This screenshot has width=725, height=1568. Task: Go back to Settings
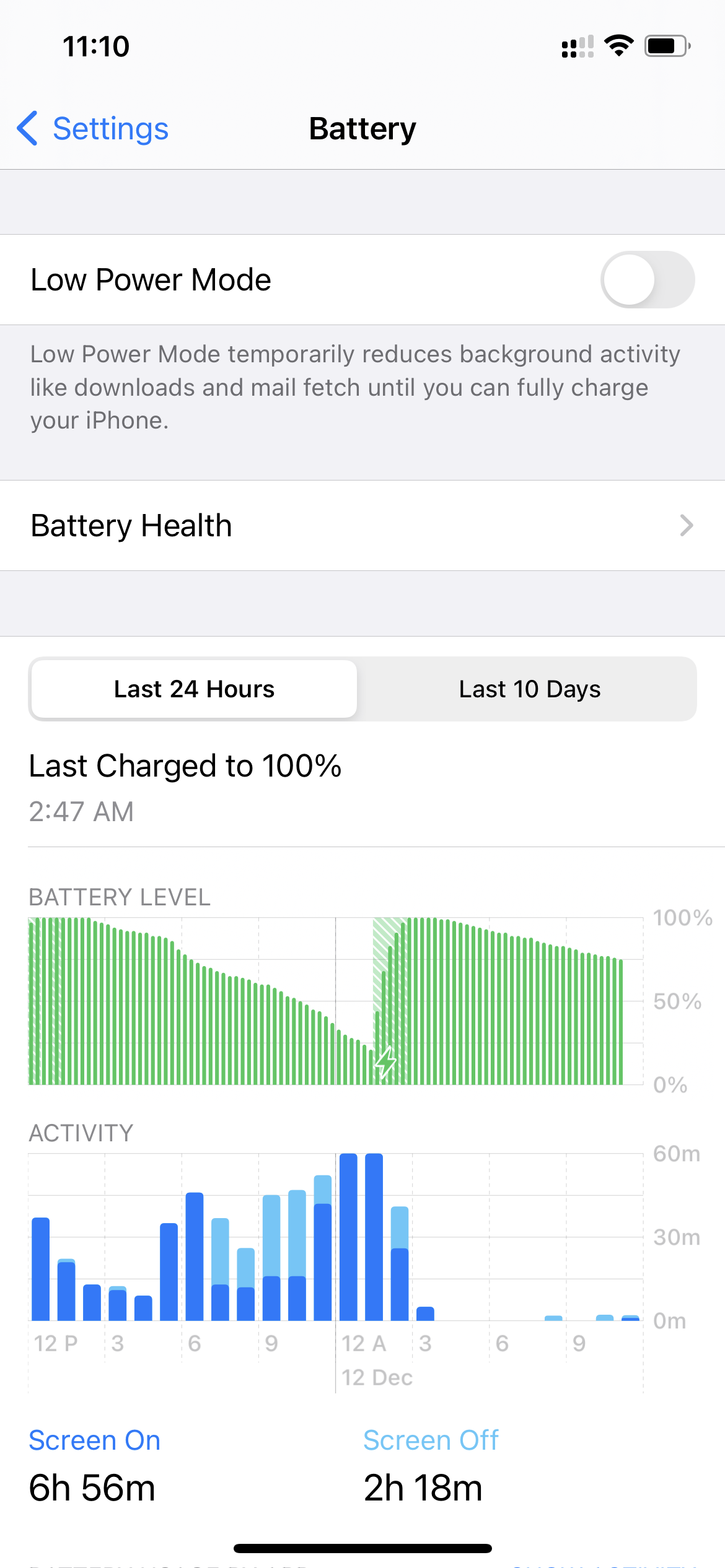pyautogui.click(x=93, y=129)
